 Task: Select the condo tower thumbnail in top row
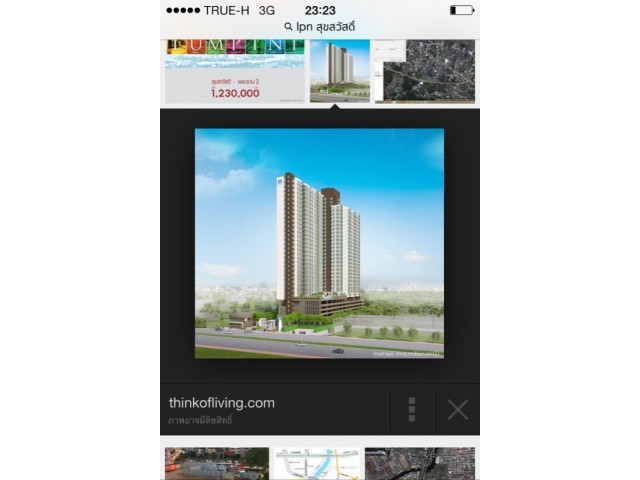point(339,71)
